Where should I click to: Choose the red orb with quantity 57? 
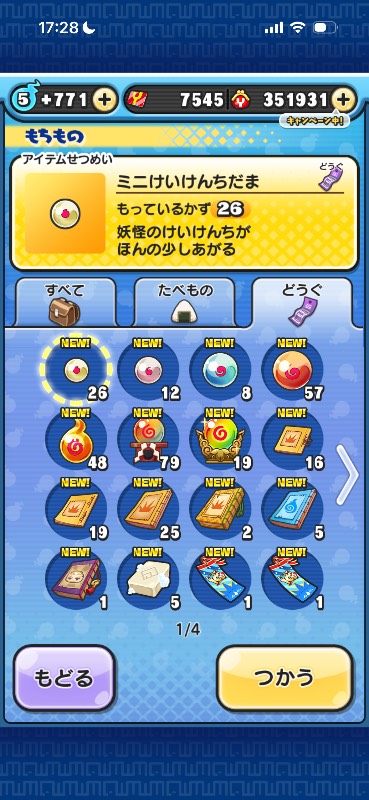[292, 370]
